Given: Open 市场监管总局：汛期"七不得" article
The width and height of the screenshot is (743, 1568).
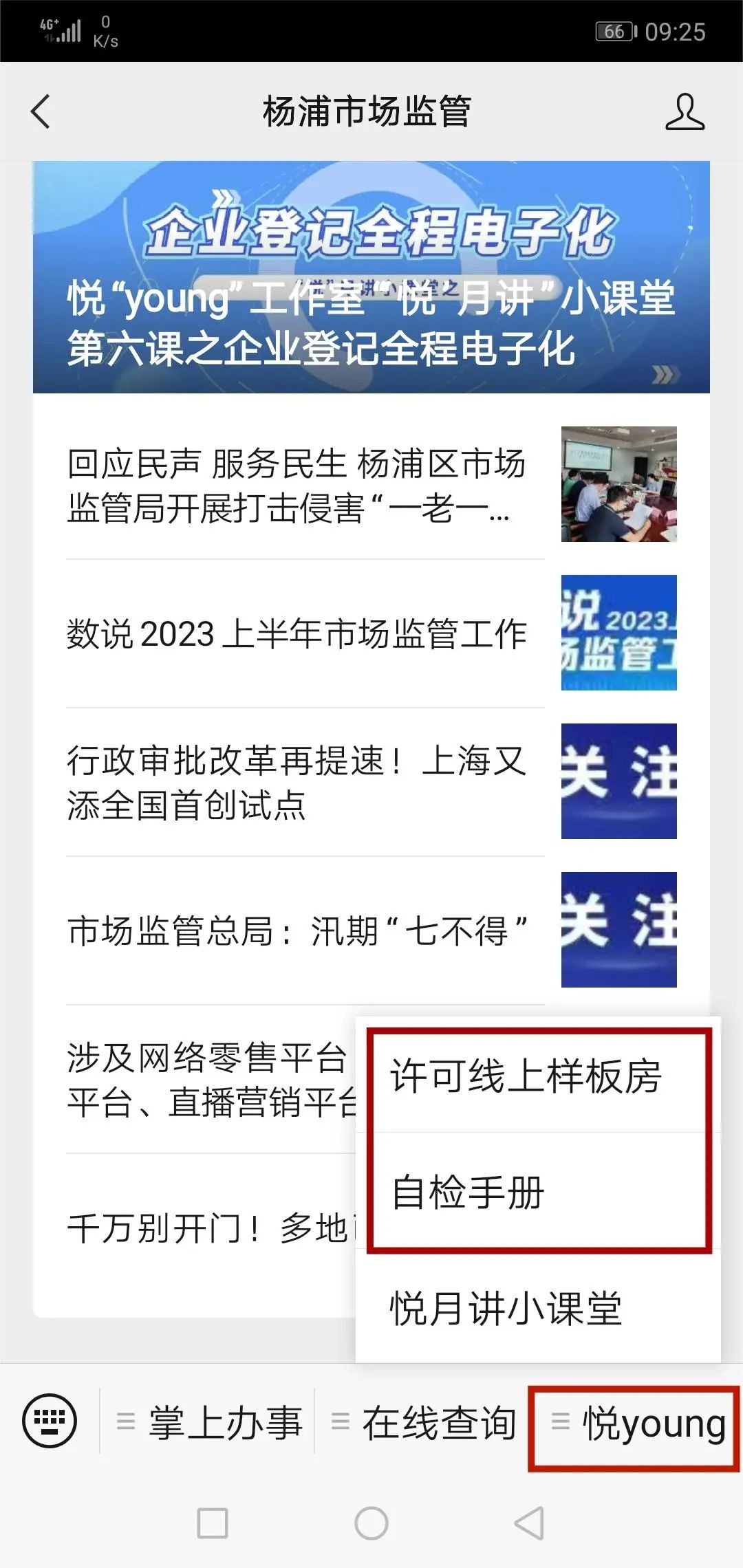Looking at the screenshot, I should tap(296, 930).
